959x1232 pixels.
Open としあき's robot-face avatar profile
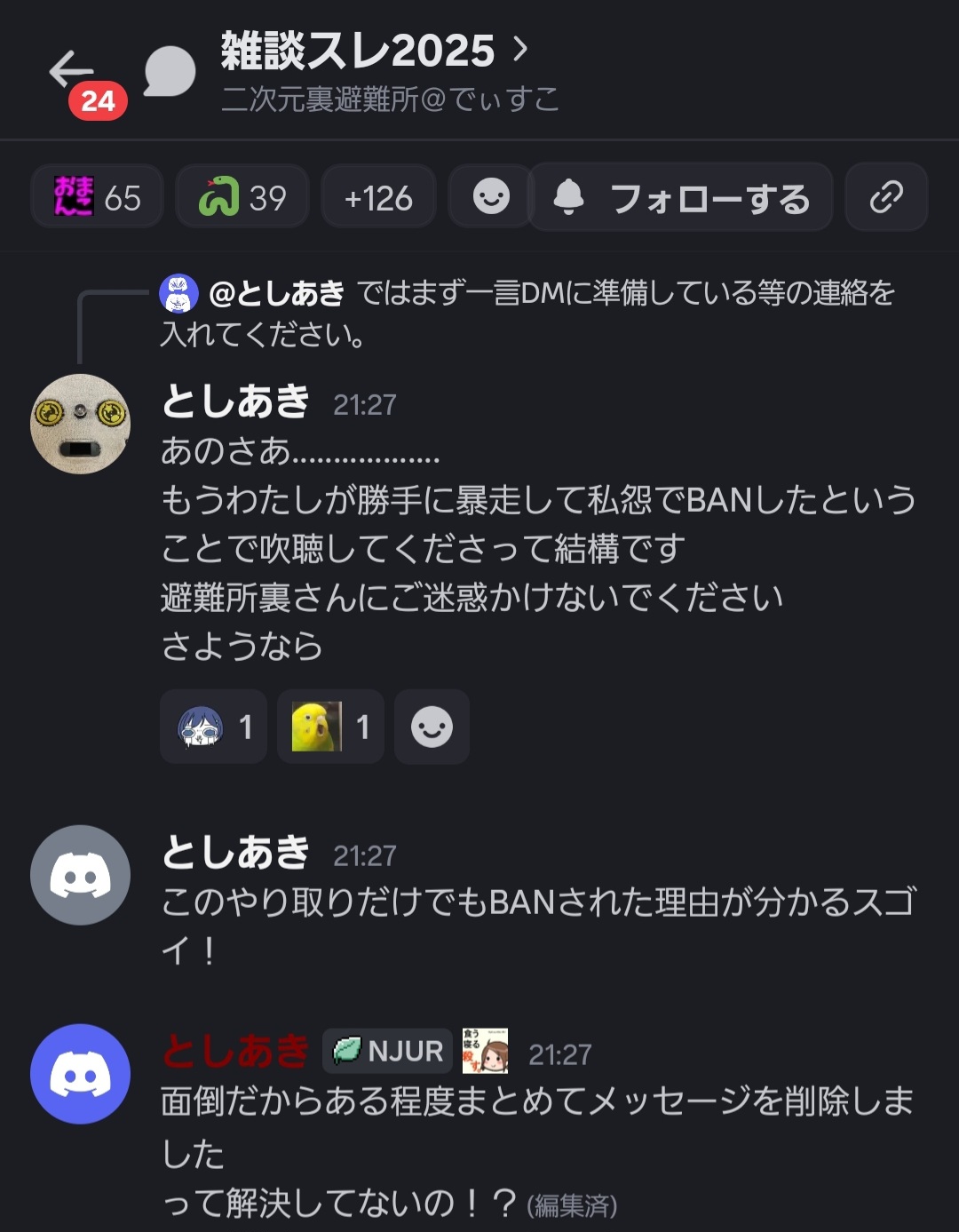click(x=80, y=424)
